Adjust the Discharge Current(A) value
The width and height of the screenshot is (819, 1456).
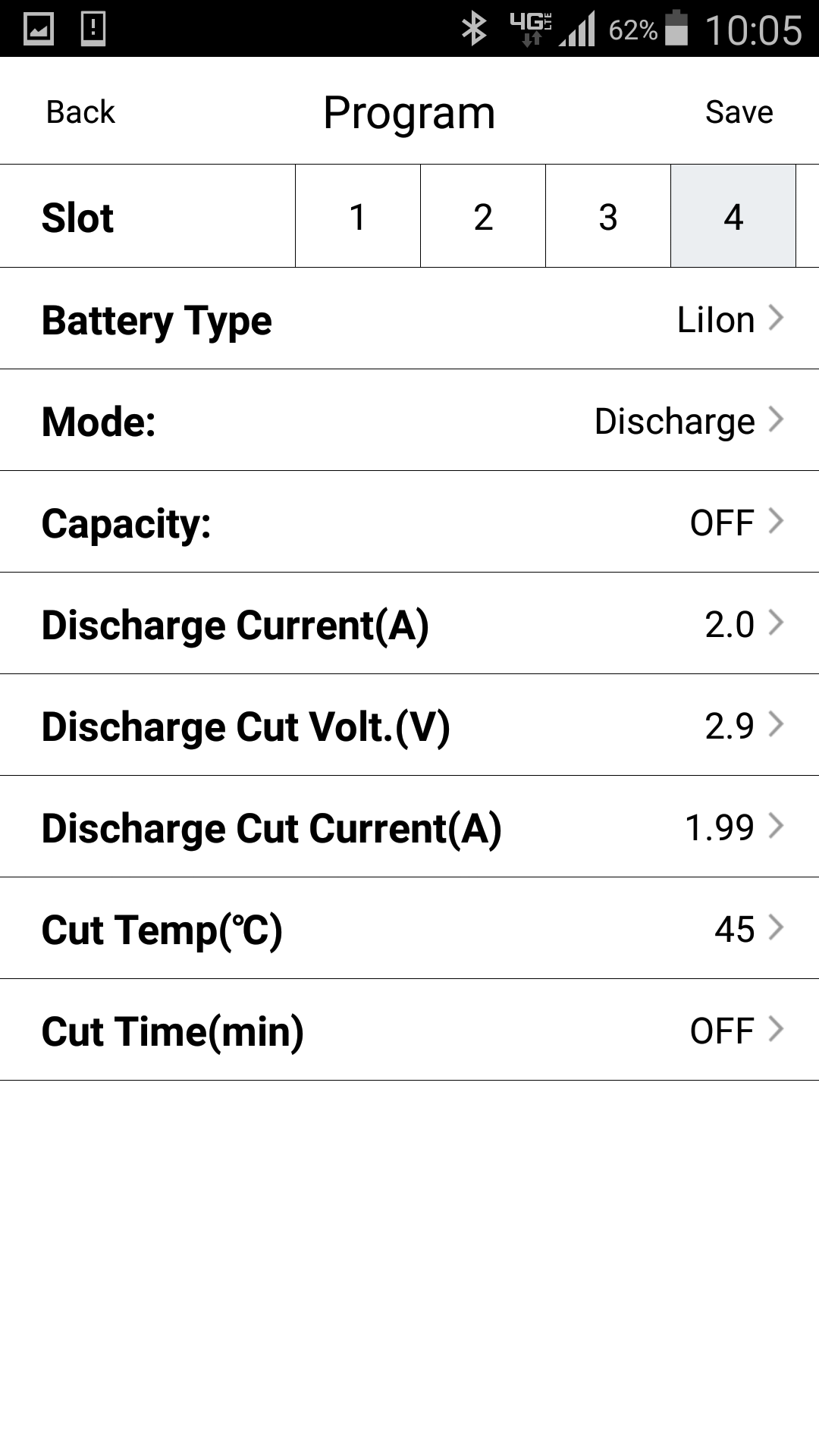[x=409, y=623]
